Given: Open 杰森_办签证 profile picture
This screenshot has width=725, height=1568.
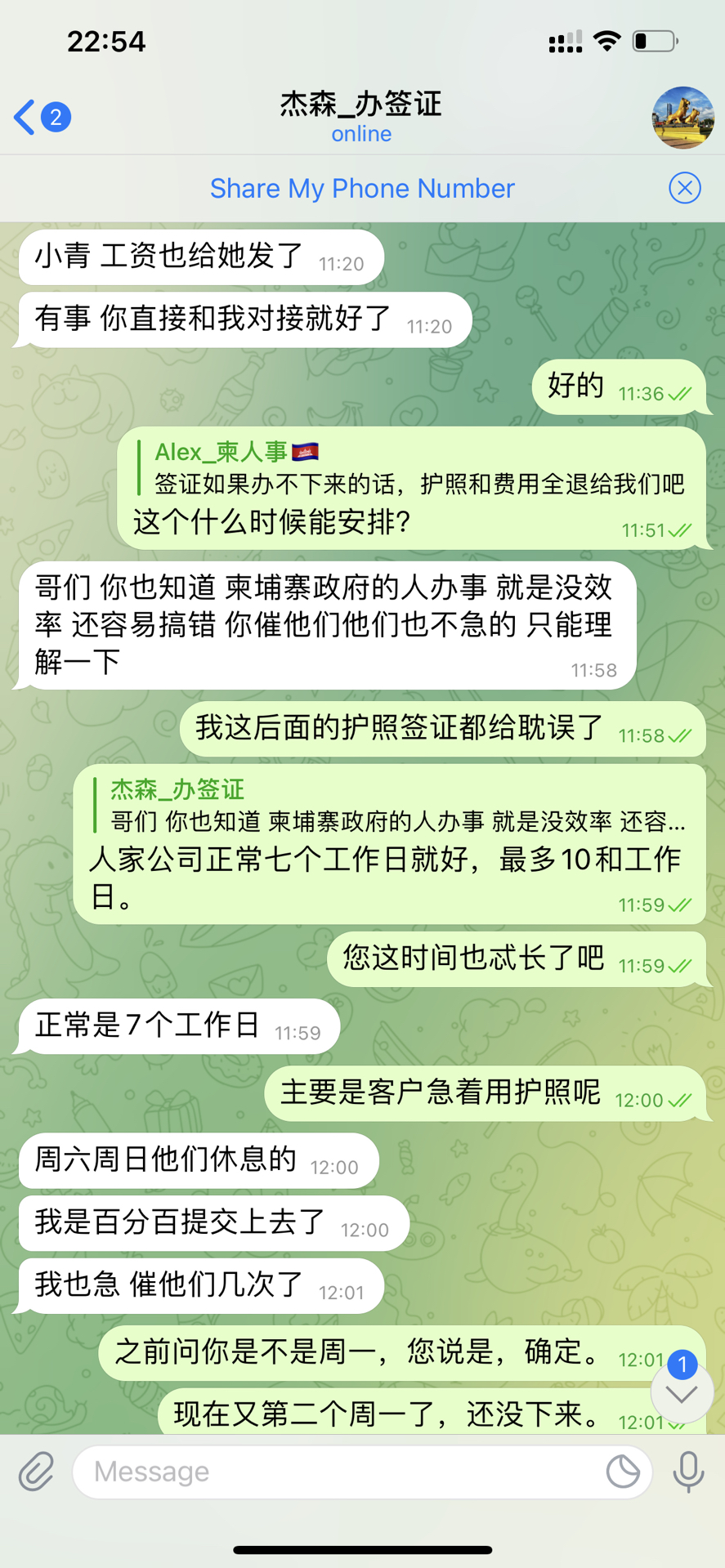Looking at the screenshot, I should (x=682, y=118).
